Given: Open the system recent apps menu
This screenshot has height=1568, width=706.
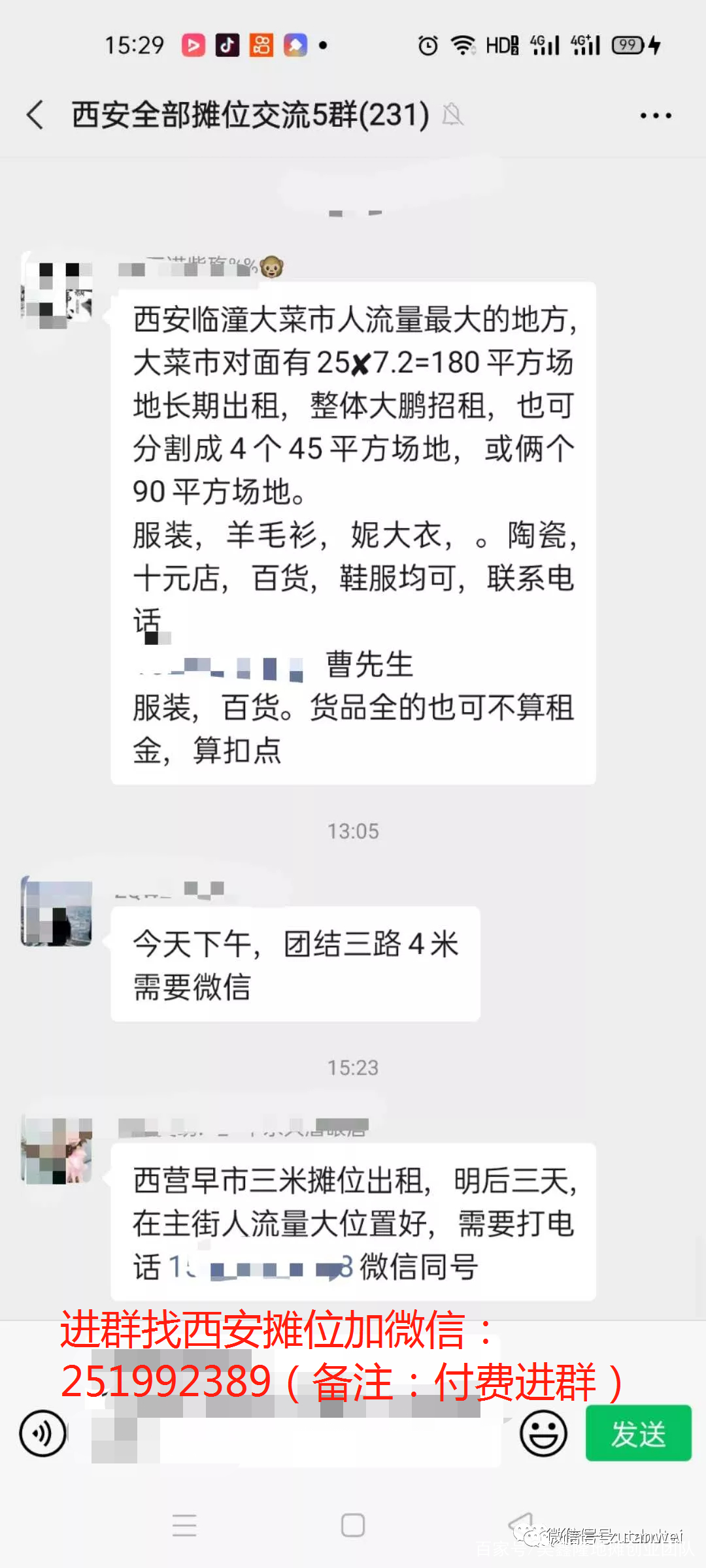Looking at the screenshot, I should (184, 1526).
